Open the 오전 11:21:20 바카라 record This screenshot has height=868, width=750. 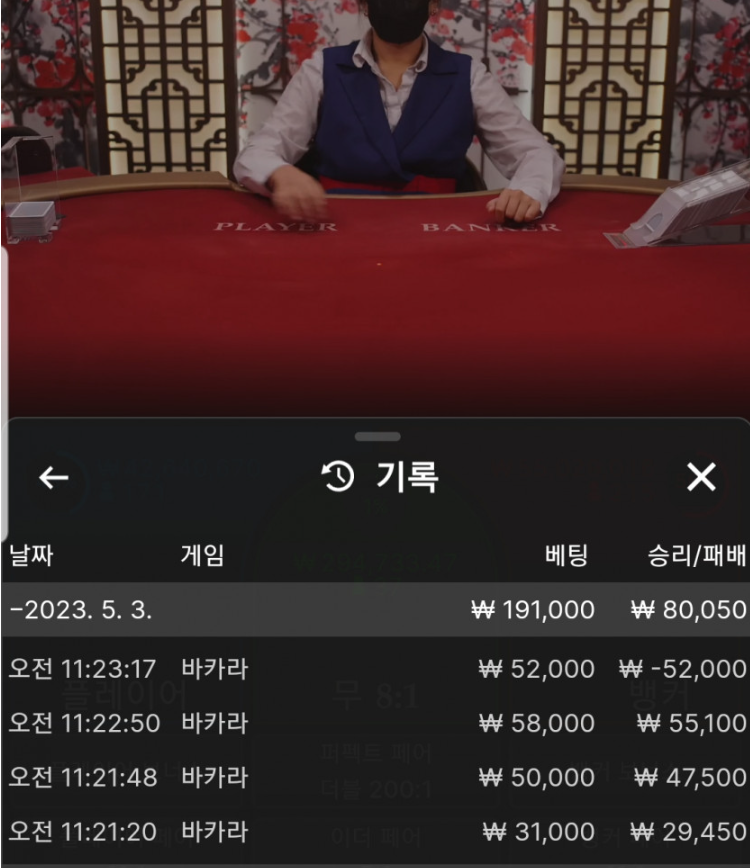[375, 831]
